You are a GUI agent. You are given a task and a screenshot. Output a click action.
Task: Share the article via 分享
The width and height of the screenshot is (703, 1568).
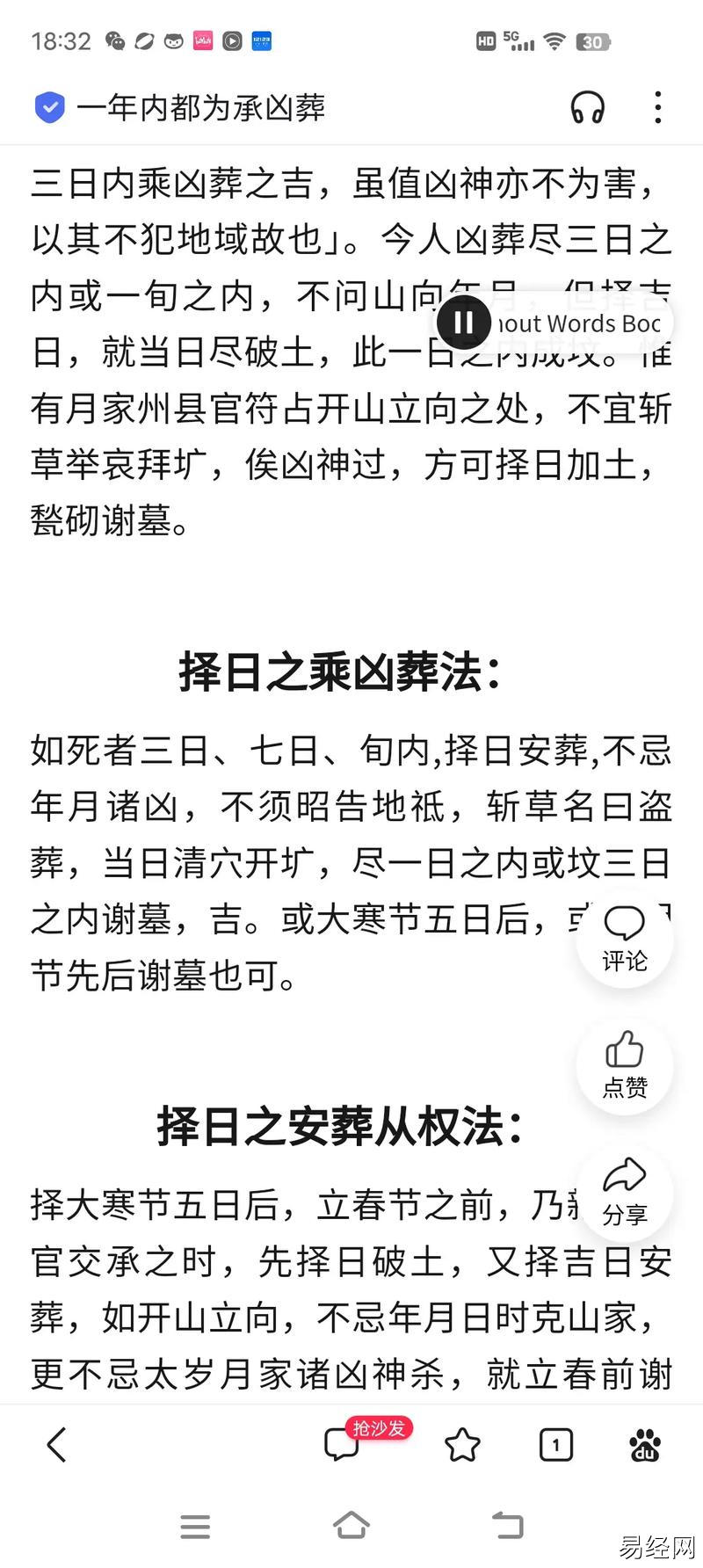click(x=625, y=1192)
